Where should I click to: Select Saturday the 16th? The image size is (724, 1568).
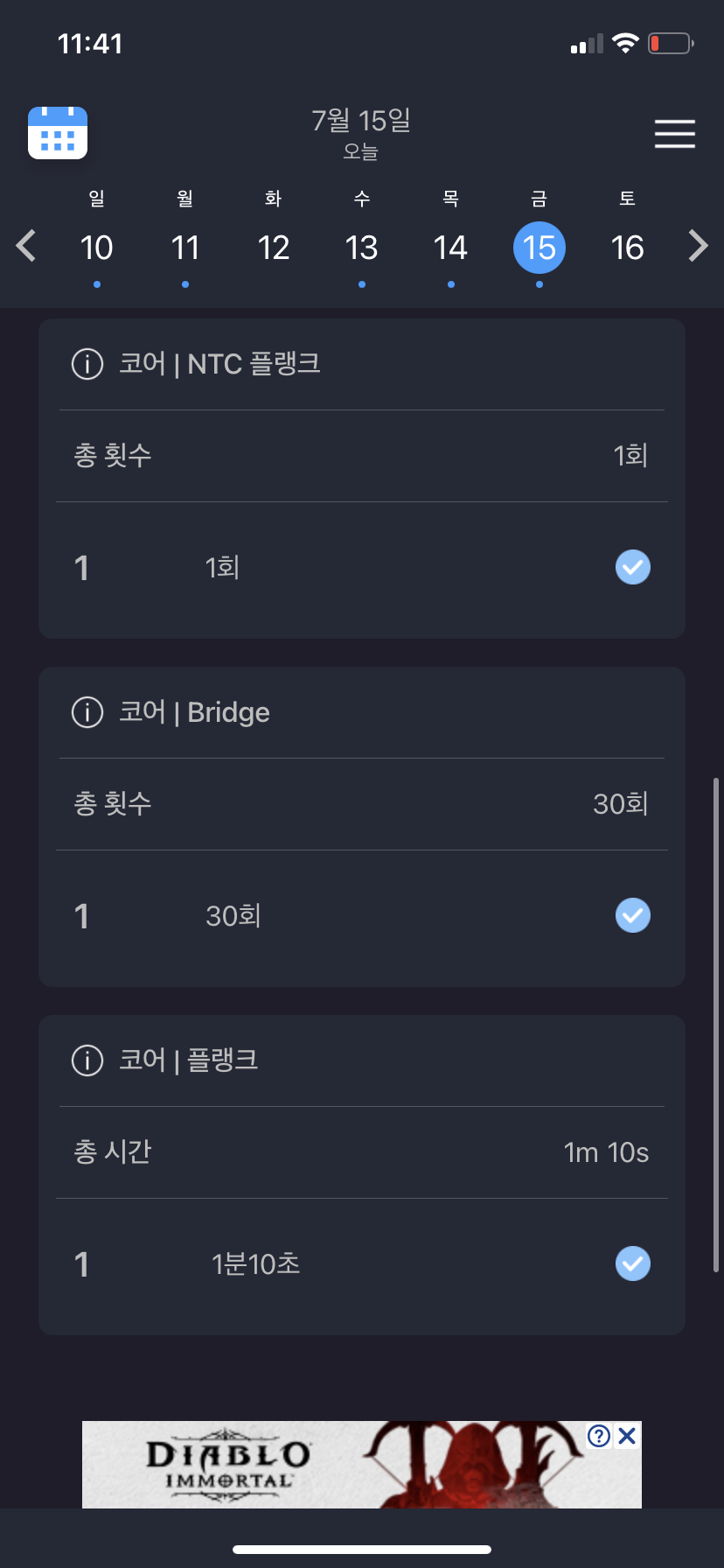(x=627, y=248)
